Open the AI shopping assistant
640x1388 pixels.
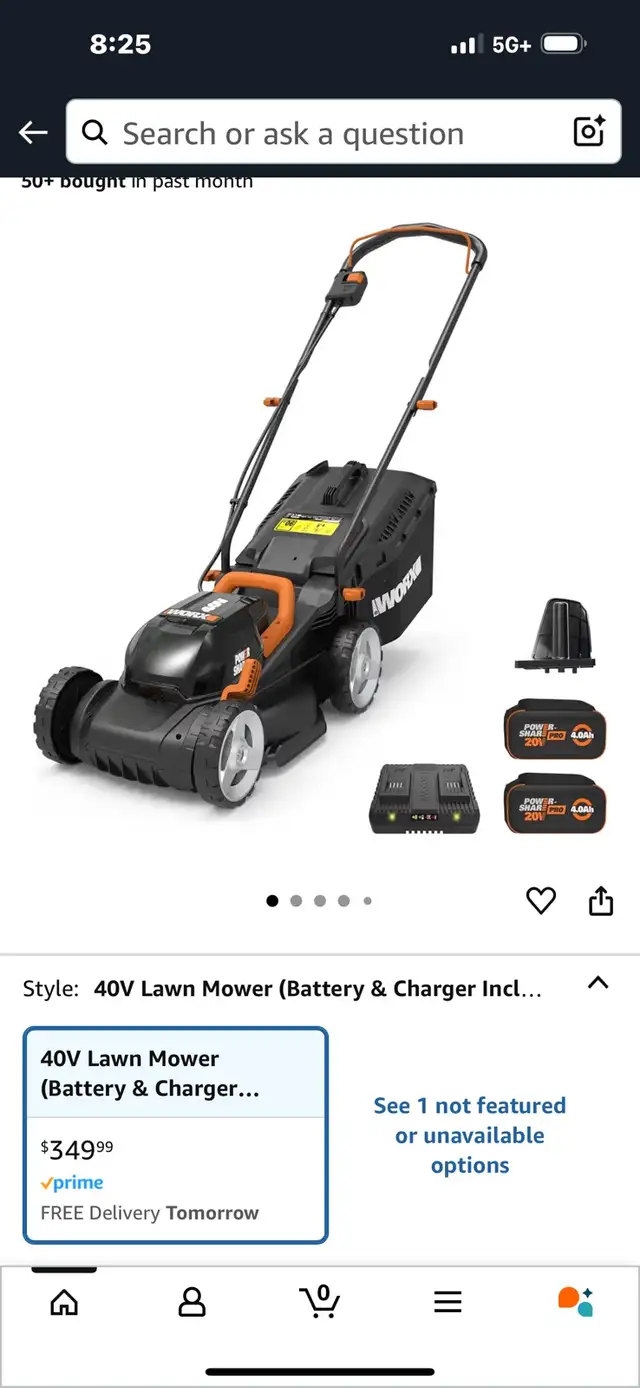[575, 1301]
